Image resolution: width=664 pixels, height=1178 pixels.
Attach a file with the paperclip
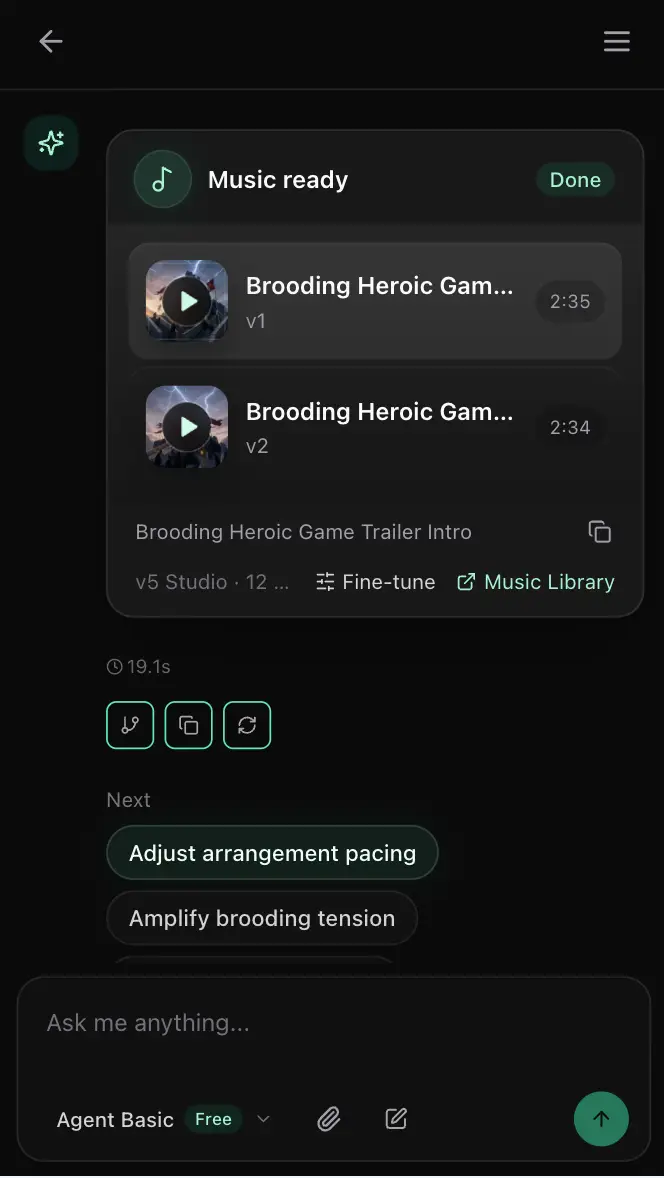click(x=328, y=1119)
